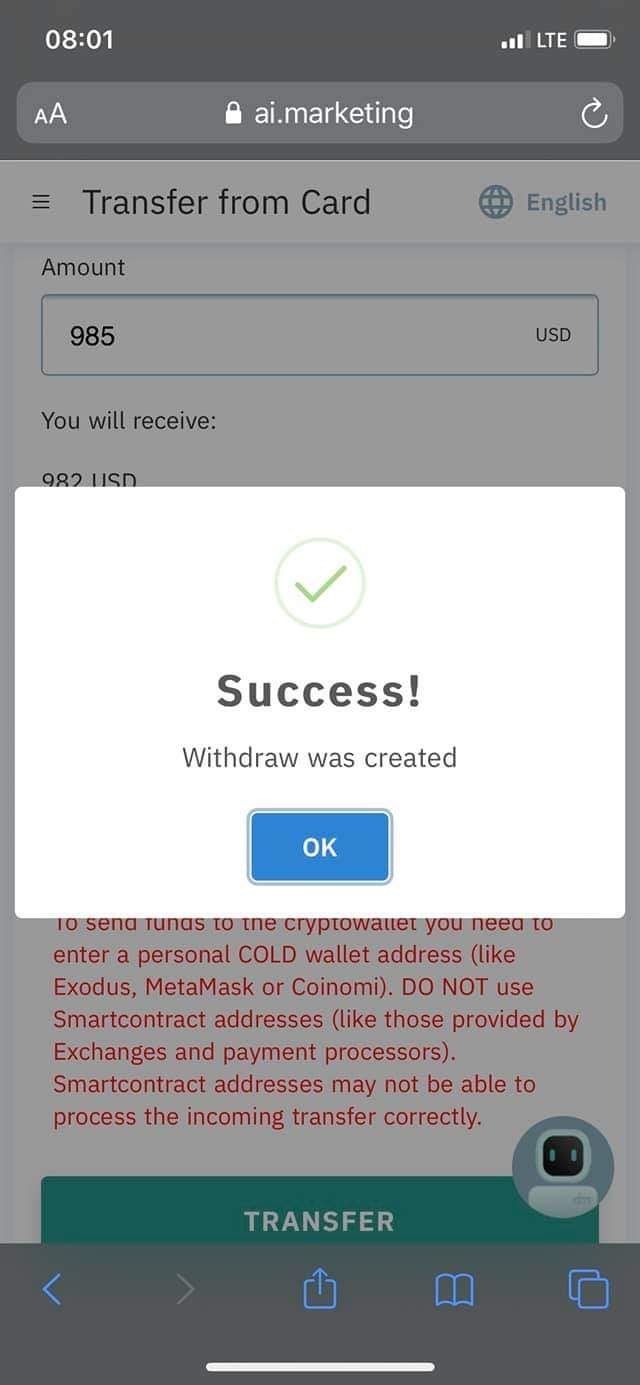
Task: View open Safari tabs
Action: 587,1289
